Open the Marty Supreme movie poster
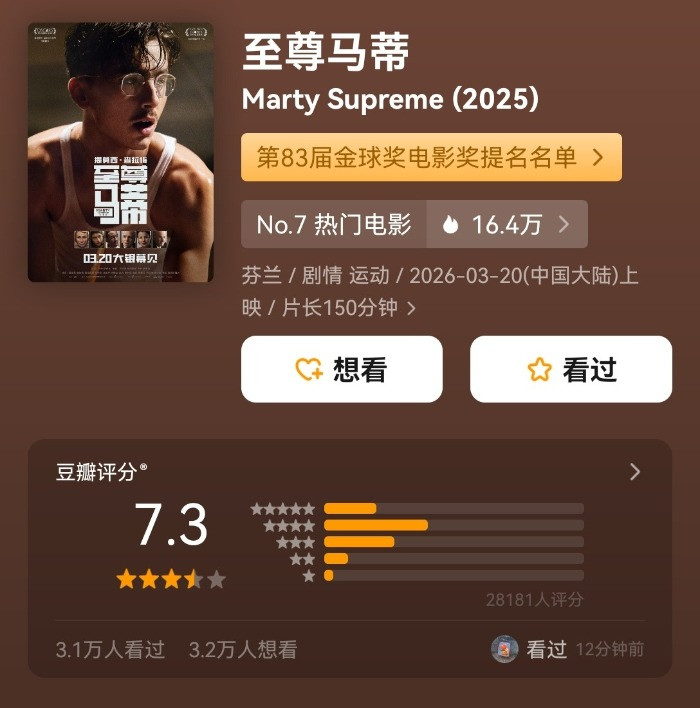Image resolution: width=700 pixels, height=708 pixels. [x=120, y=152]
